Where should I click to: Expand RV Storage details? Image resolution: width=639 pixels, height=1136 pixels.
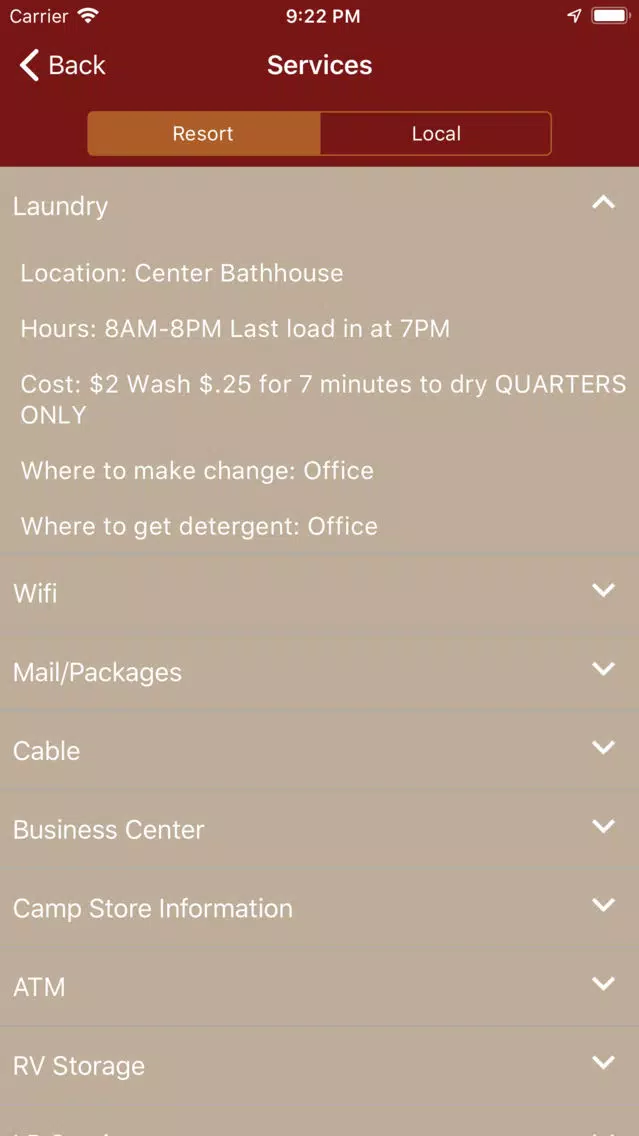pos(320,1066)
